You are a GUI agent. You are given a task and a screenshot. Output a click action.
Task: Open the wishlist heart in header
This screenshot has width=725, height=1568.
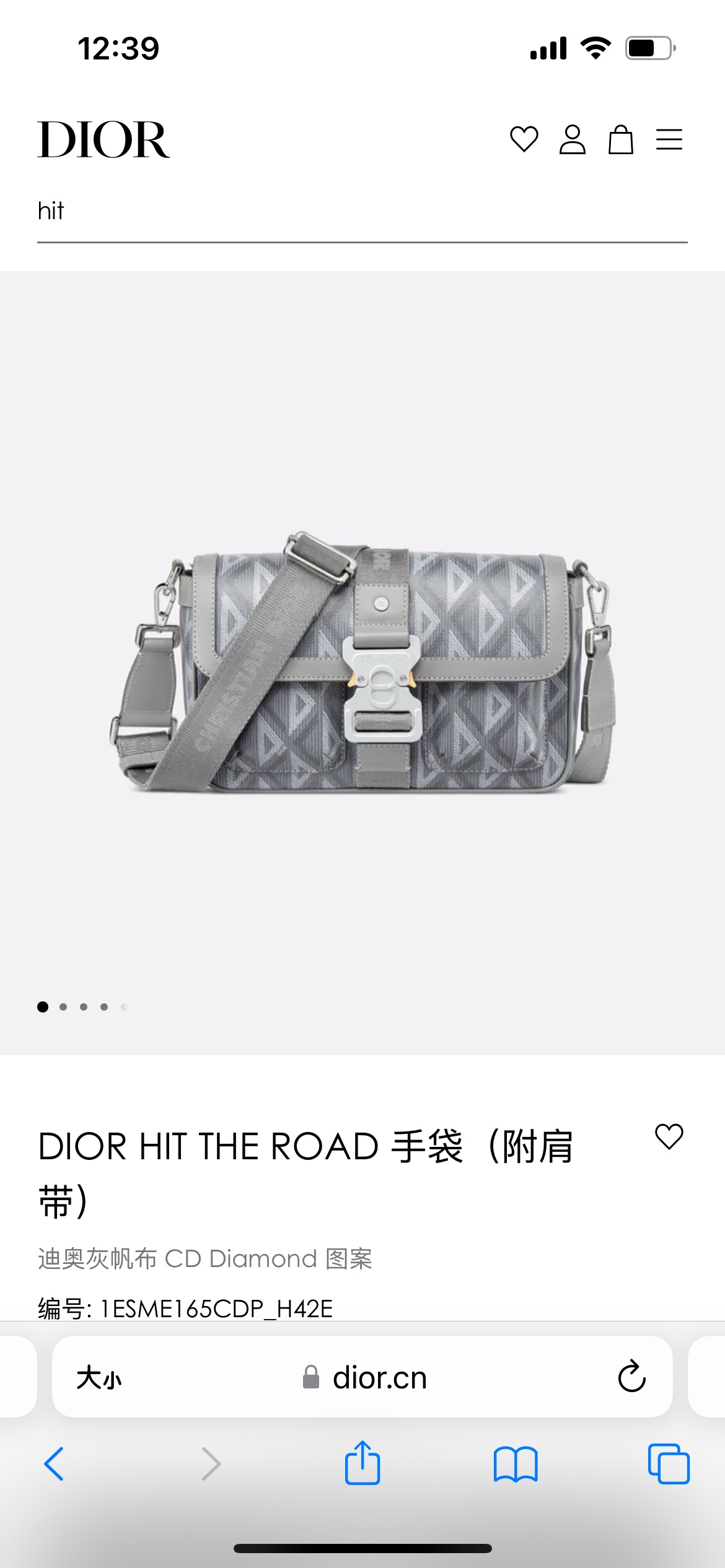tap(524, 139)
